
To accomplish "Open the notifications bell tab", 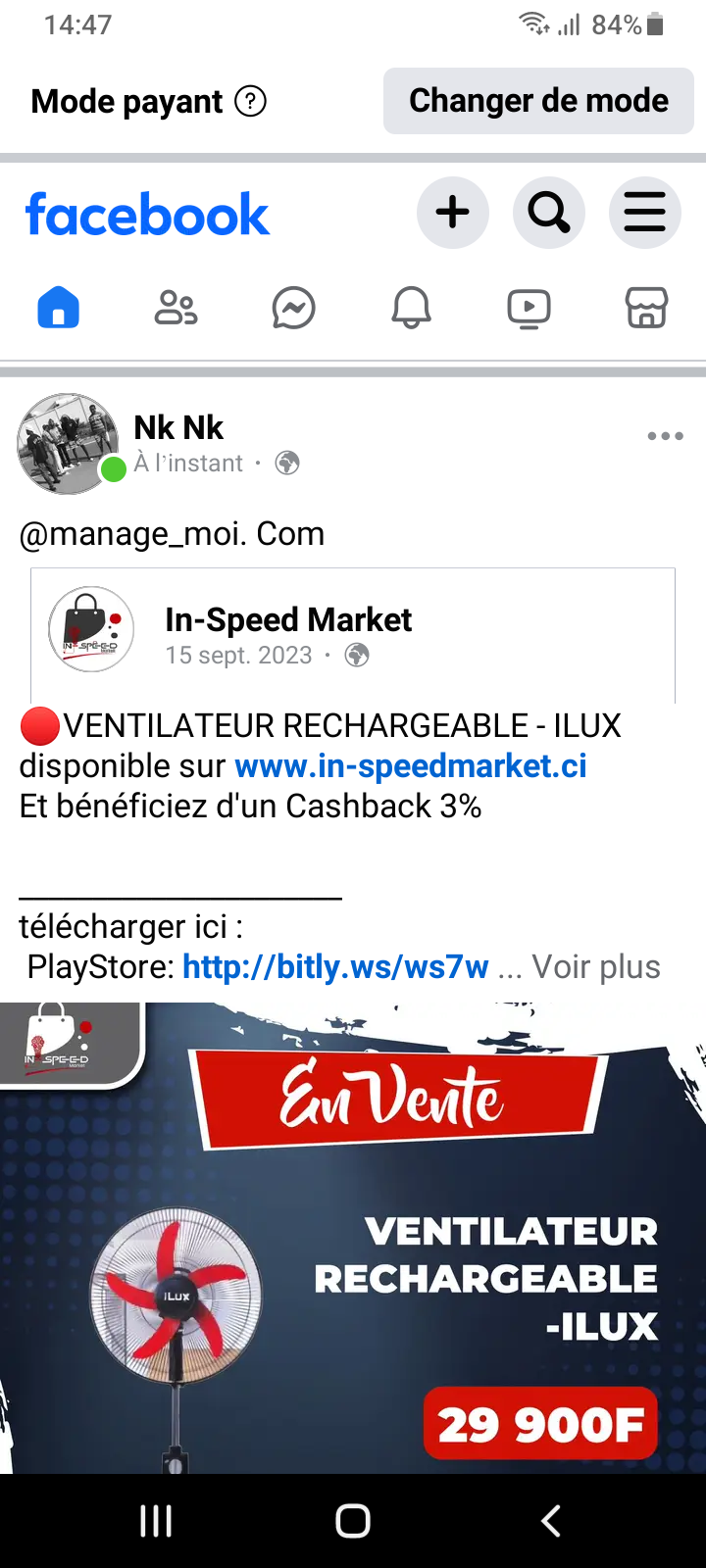I will (411, 309).
